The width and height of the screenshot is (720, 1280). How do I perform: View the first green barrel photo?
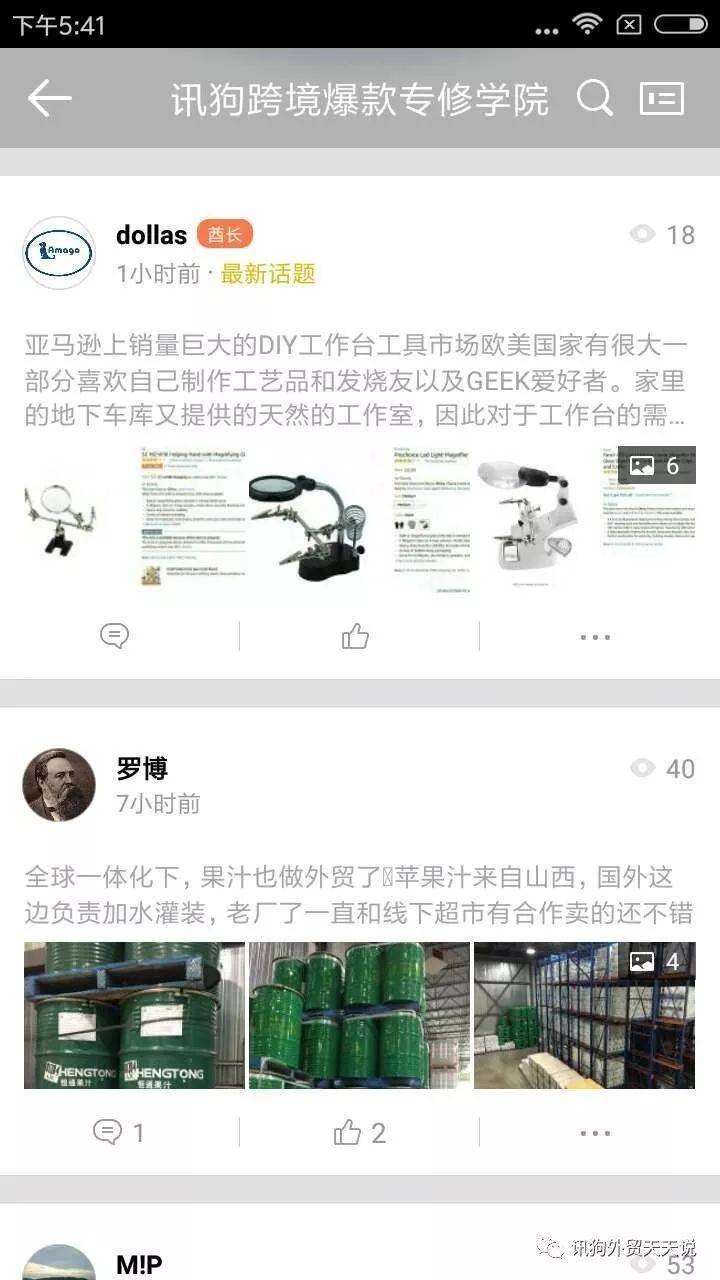[x=134, y=1015]
